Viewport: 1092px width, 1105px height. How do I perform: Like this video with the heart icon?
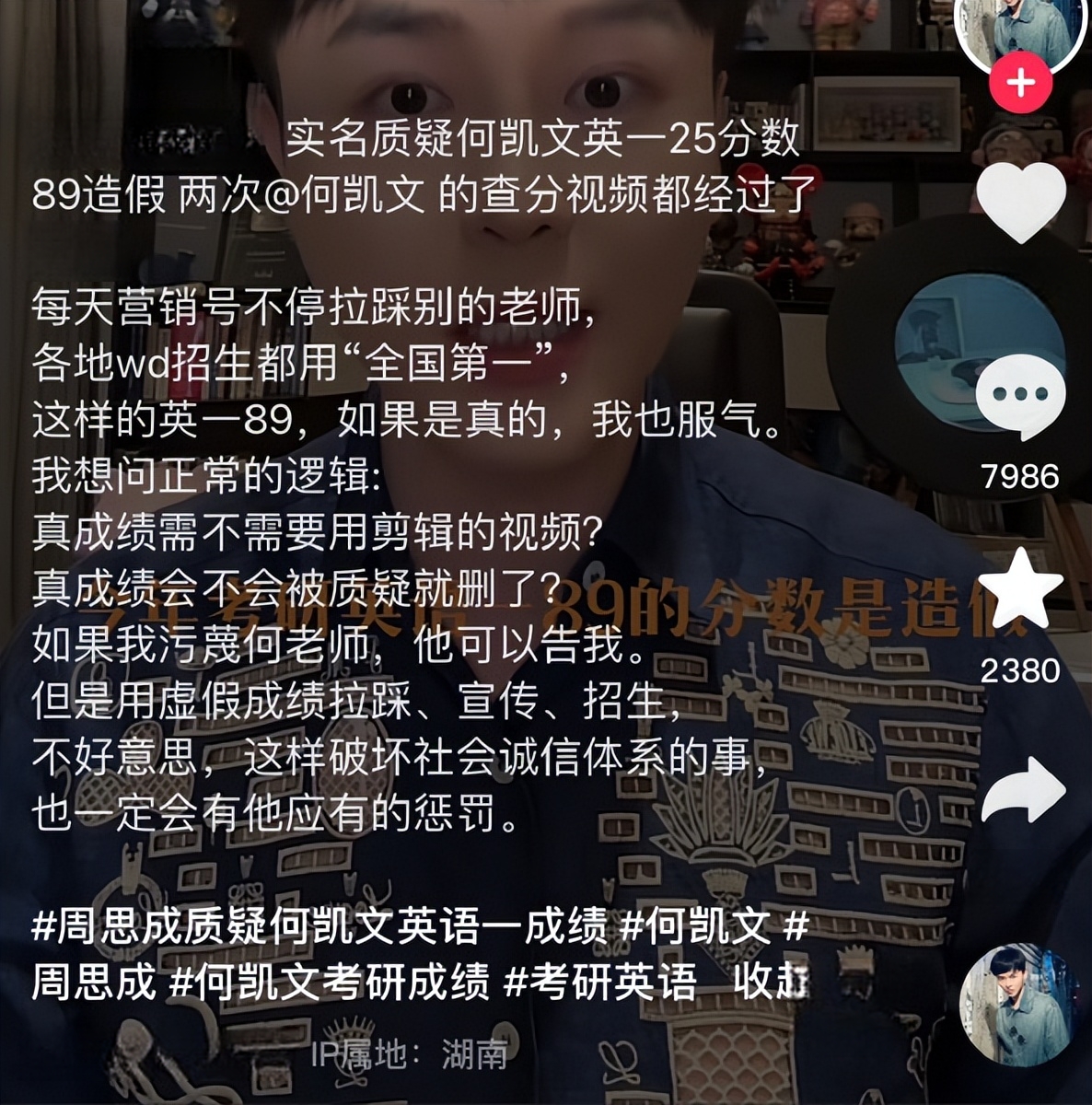[1020, 201]
